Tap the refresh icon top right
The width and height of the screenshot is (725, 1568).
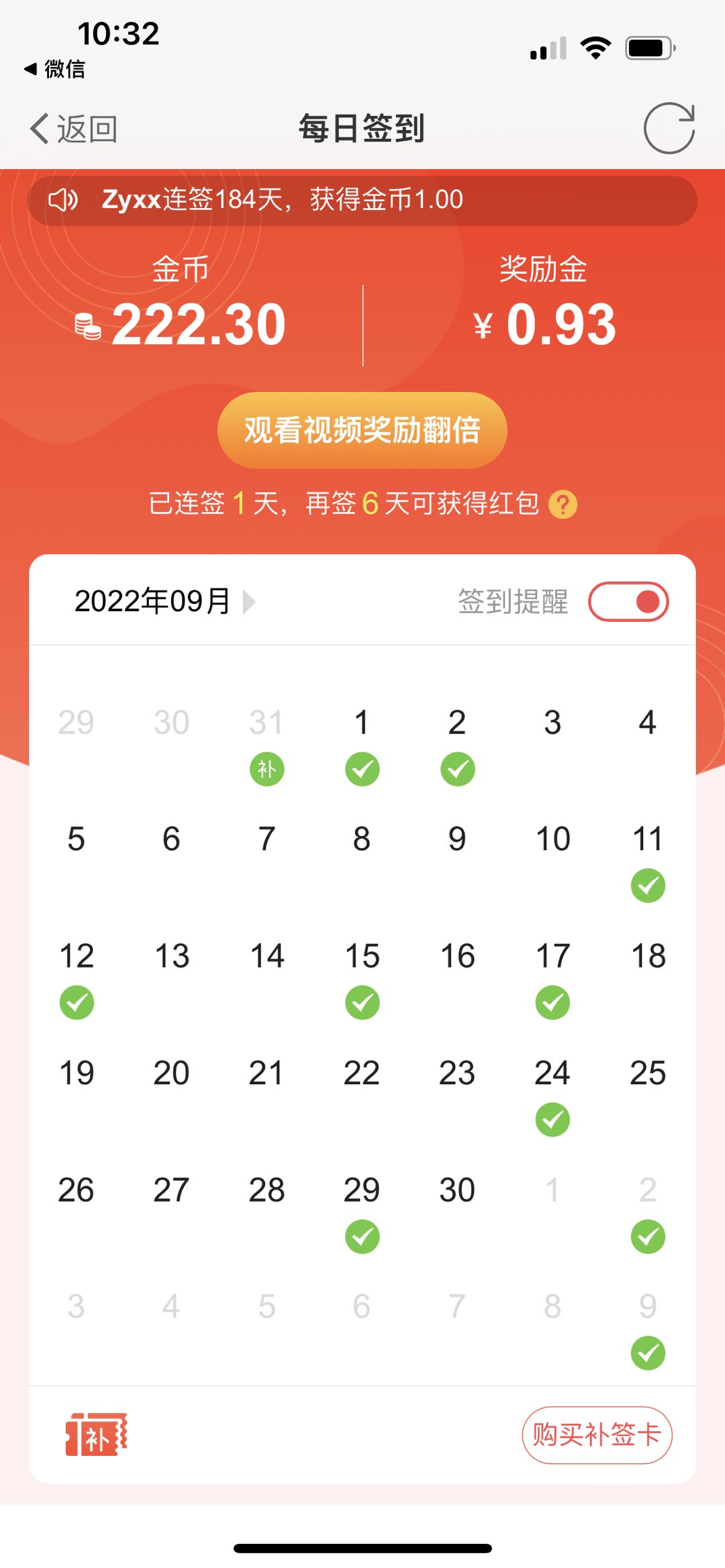[x=669, y=127]
